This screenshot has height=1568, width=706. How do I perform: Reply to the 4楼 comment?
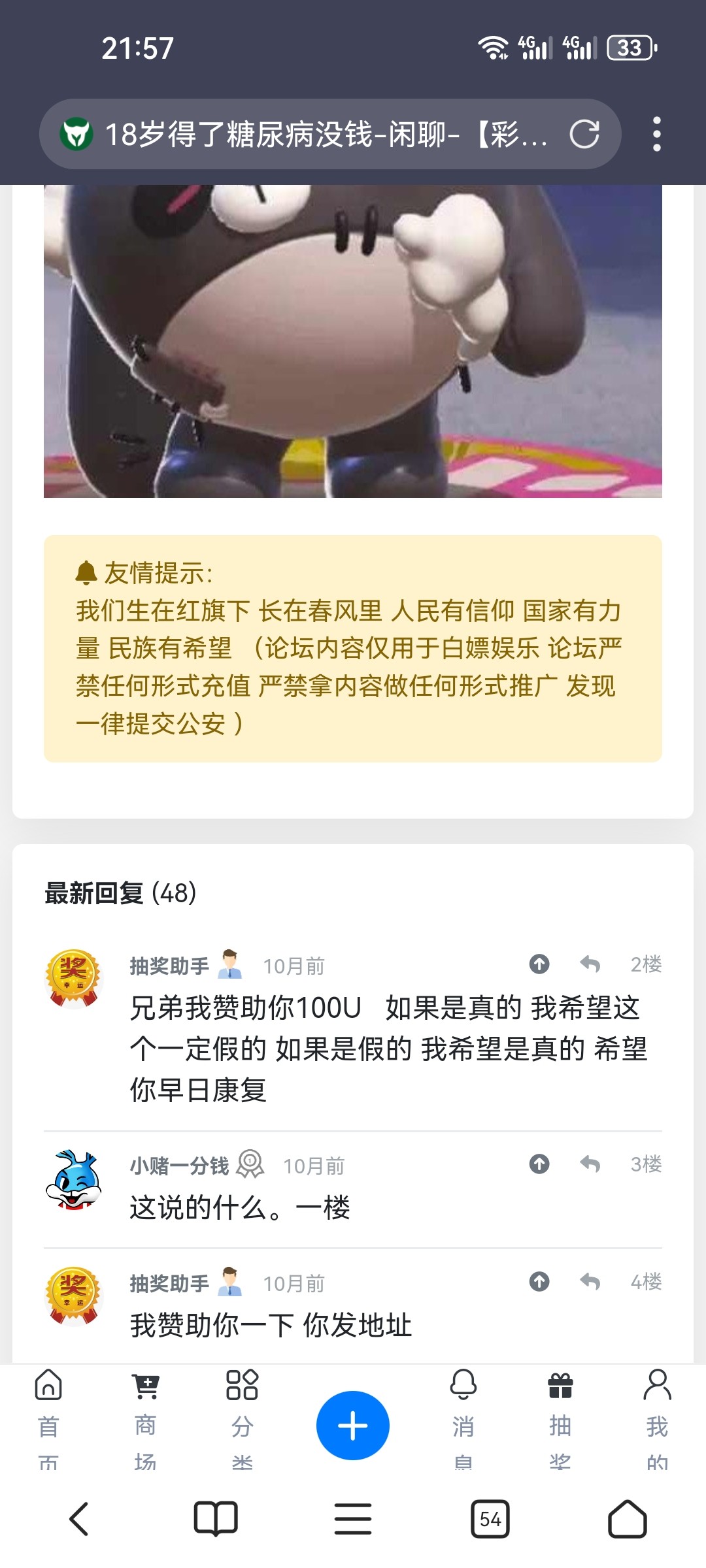590,1281
